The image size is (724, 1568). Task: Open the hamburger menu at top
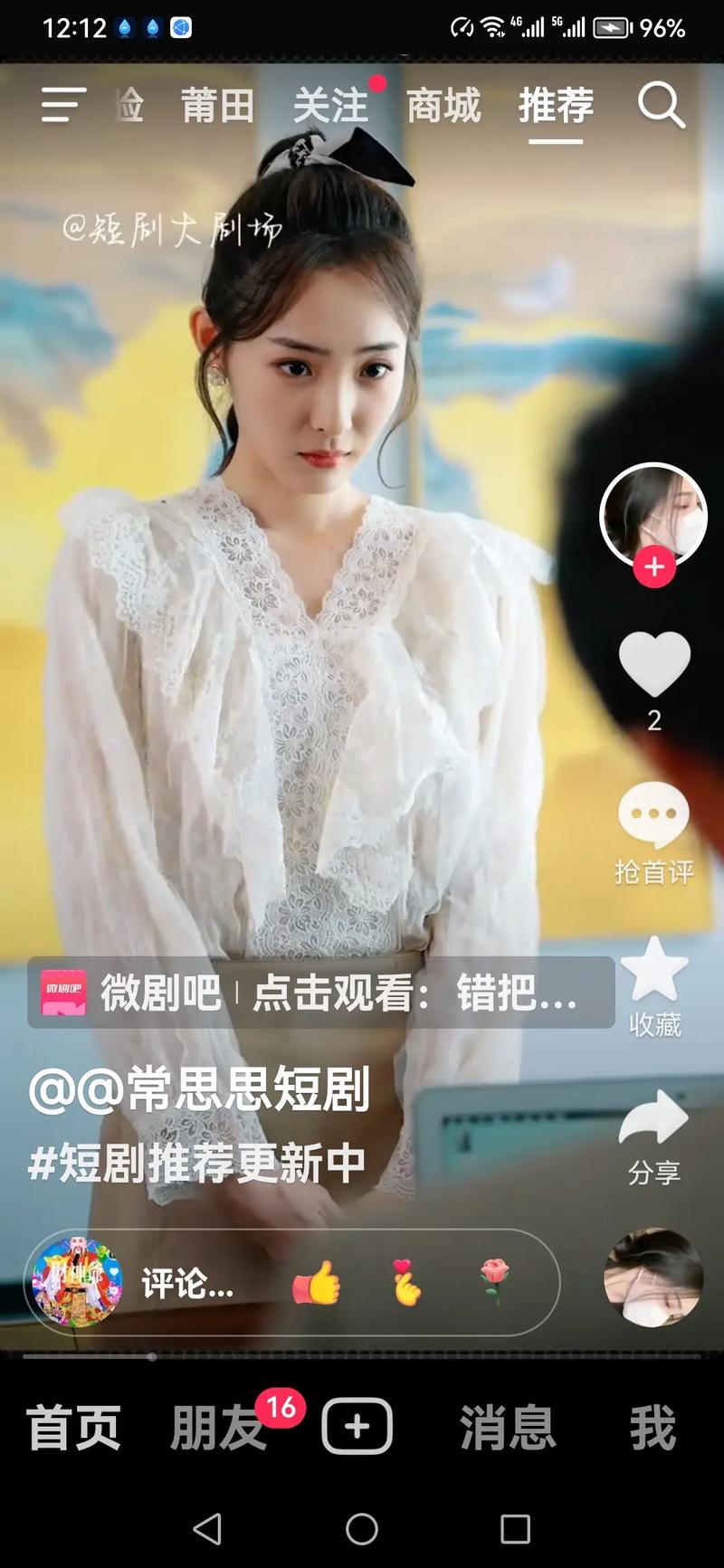pos(63,105)
